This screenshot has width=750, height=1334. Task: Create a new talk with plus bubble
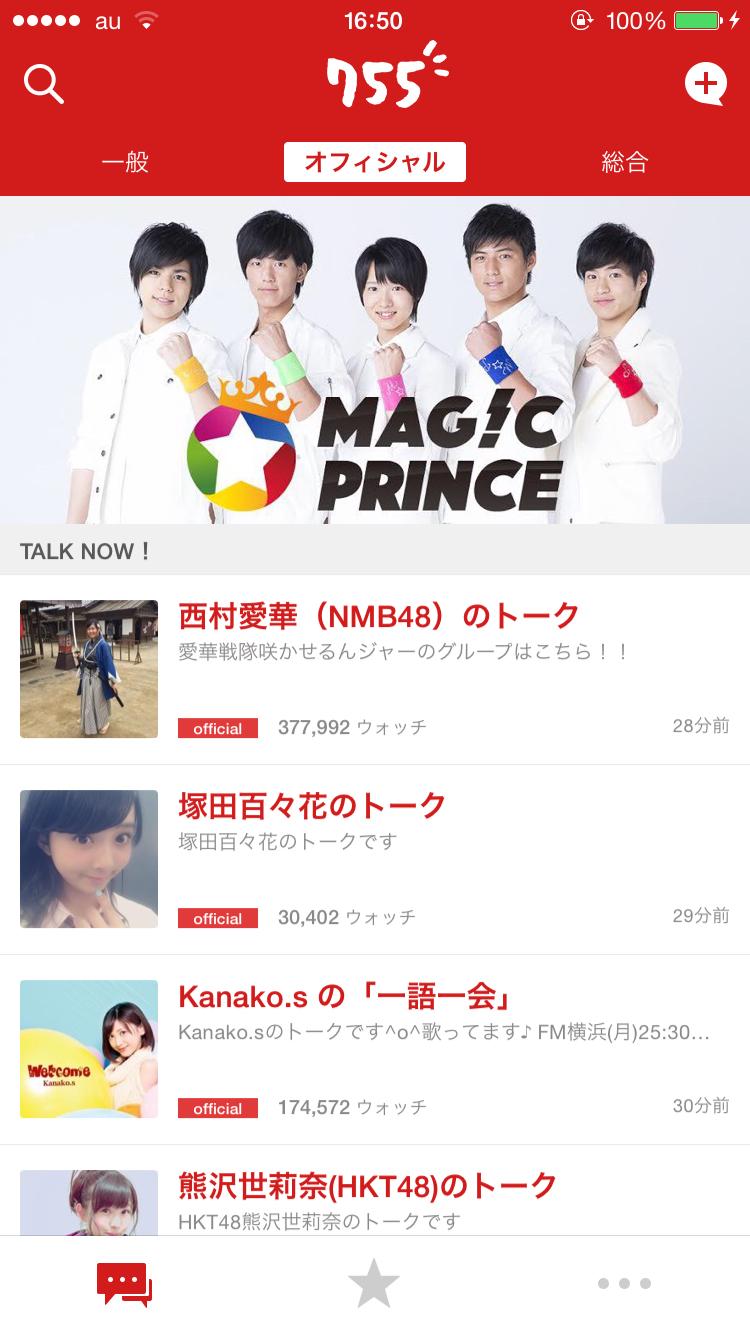[x=705, y=84]
